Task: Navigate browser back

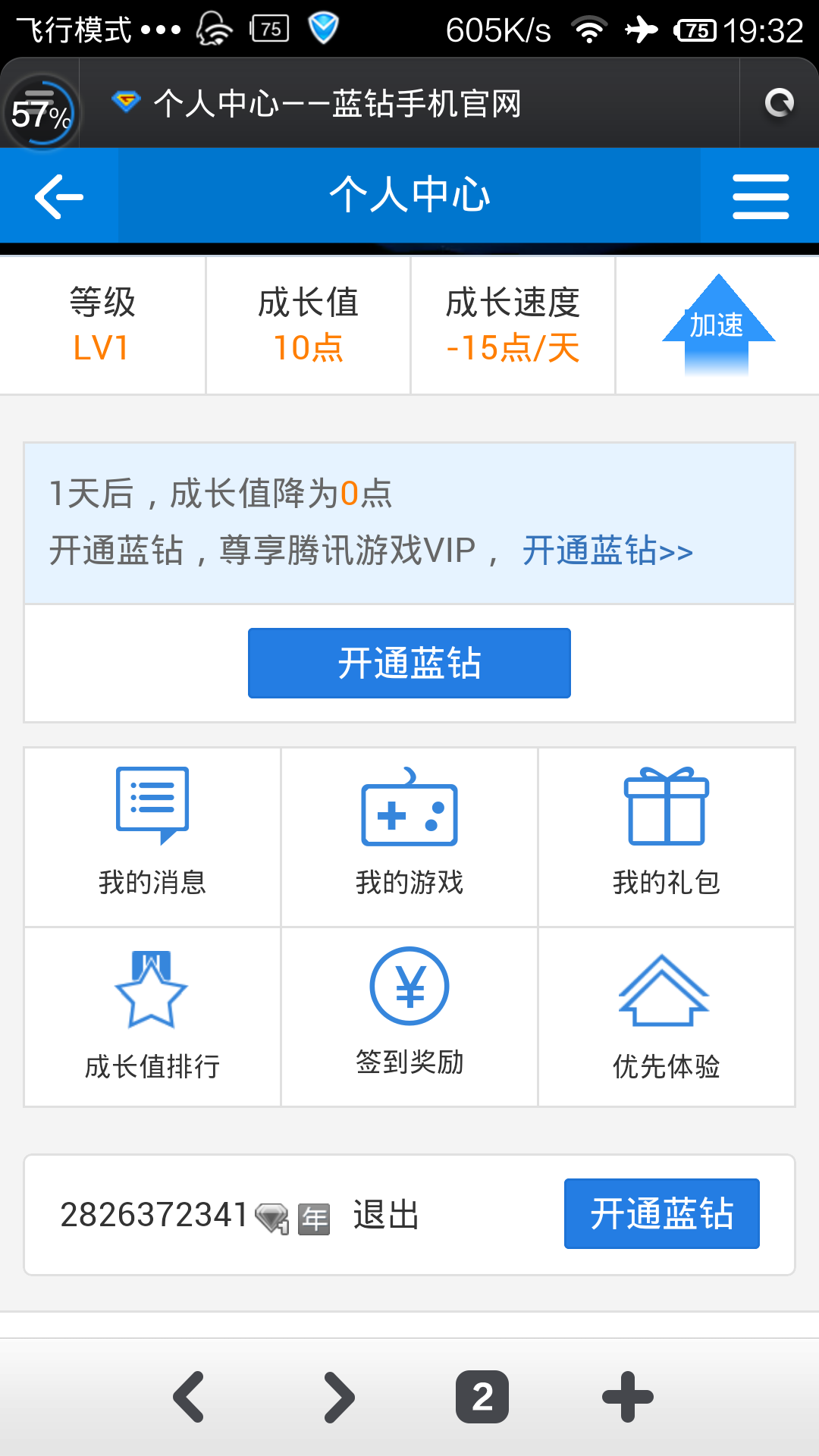Action: pyautogui.click(x=188, y=1397)
